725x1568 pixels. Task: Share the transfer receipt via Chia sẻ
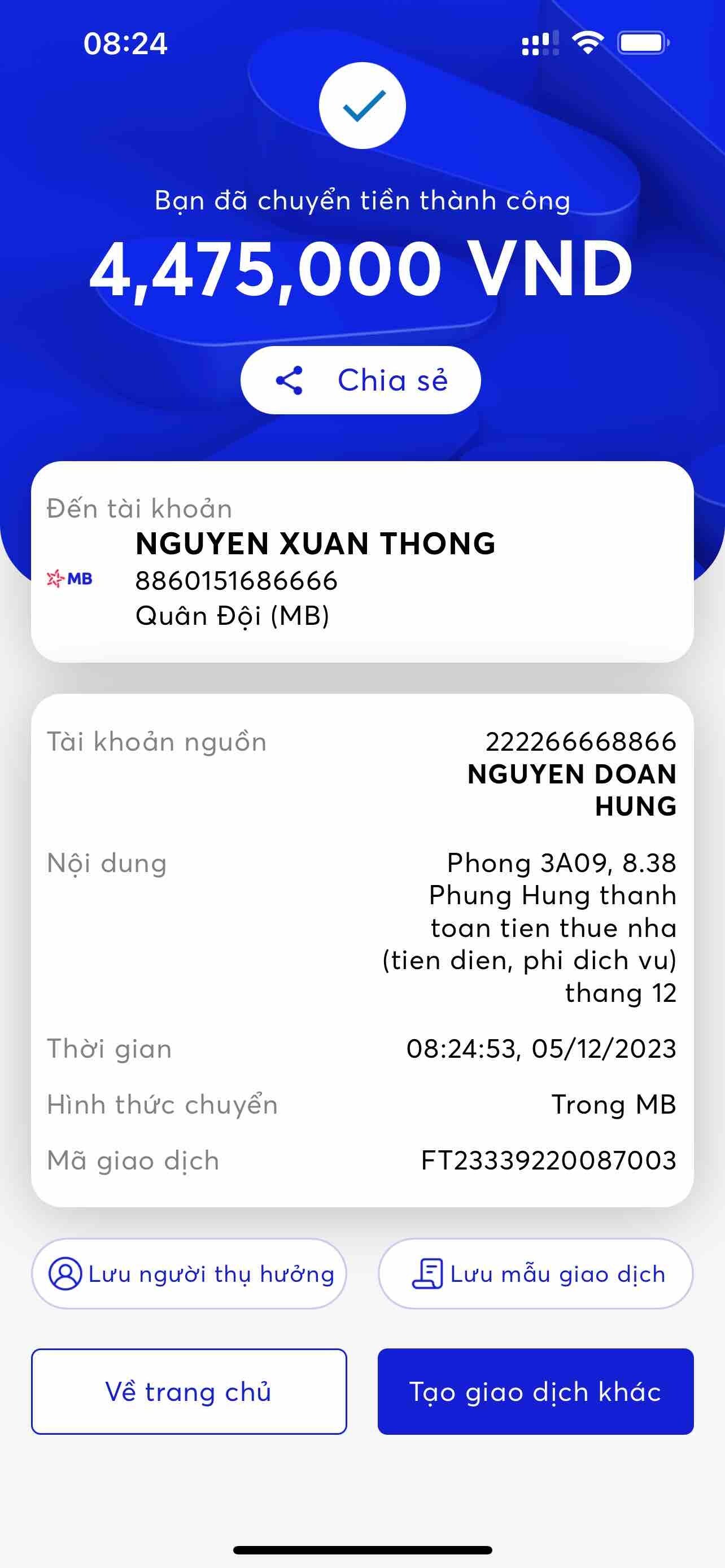point(360,380)
